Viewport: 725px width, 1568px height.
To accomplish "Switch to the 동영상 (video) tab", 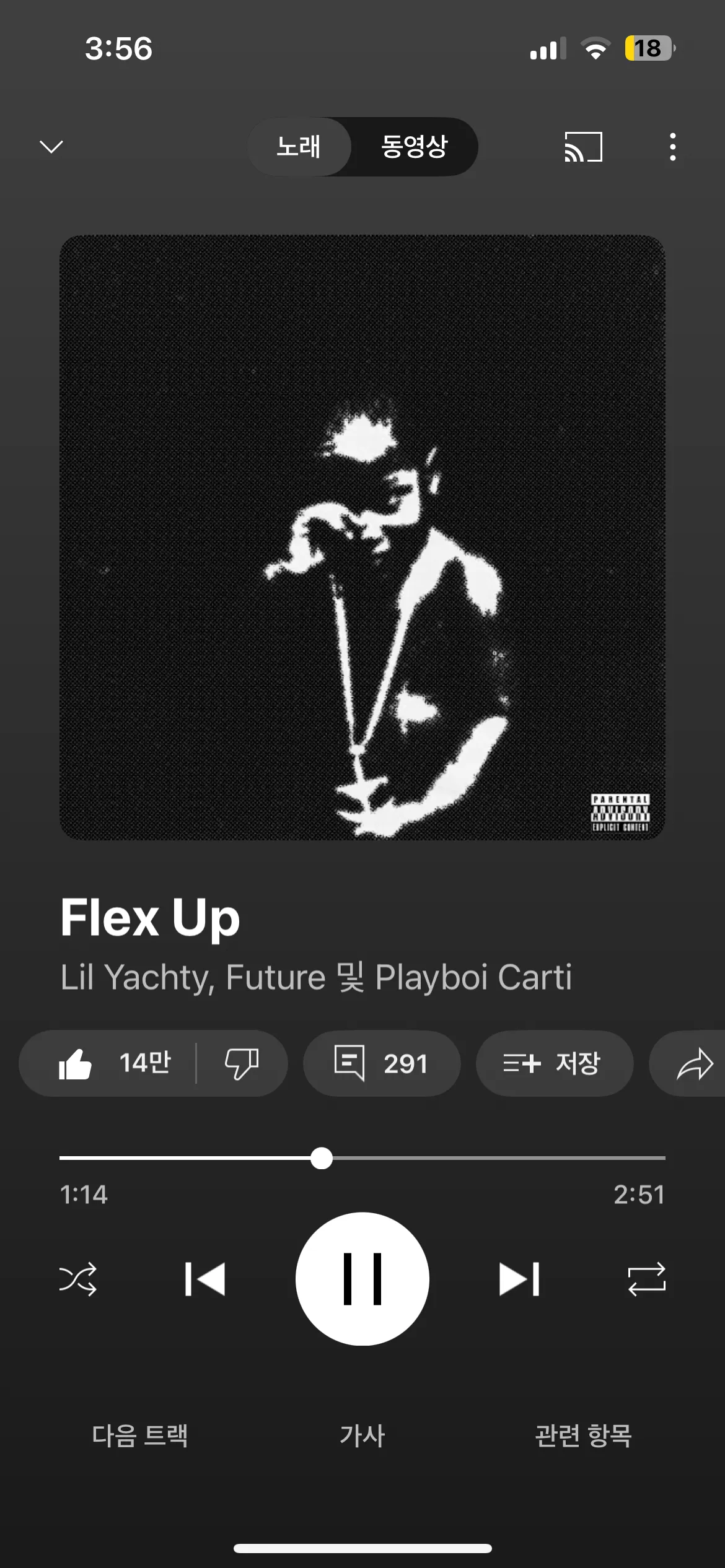I will (x=414, y=147).
